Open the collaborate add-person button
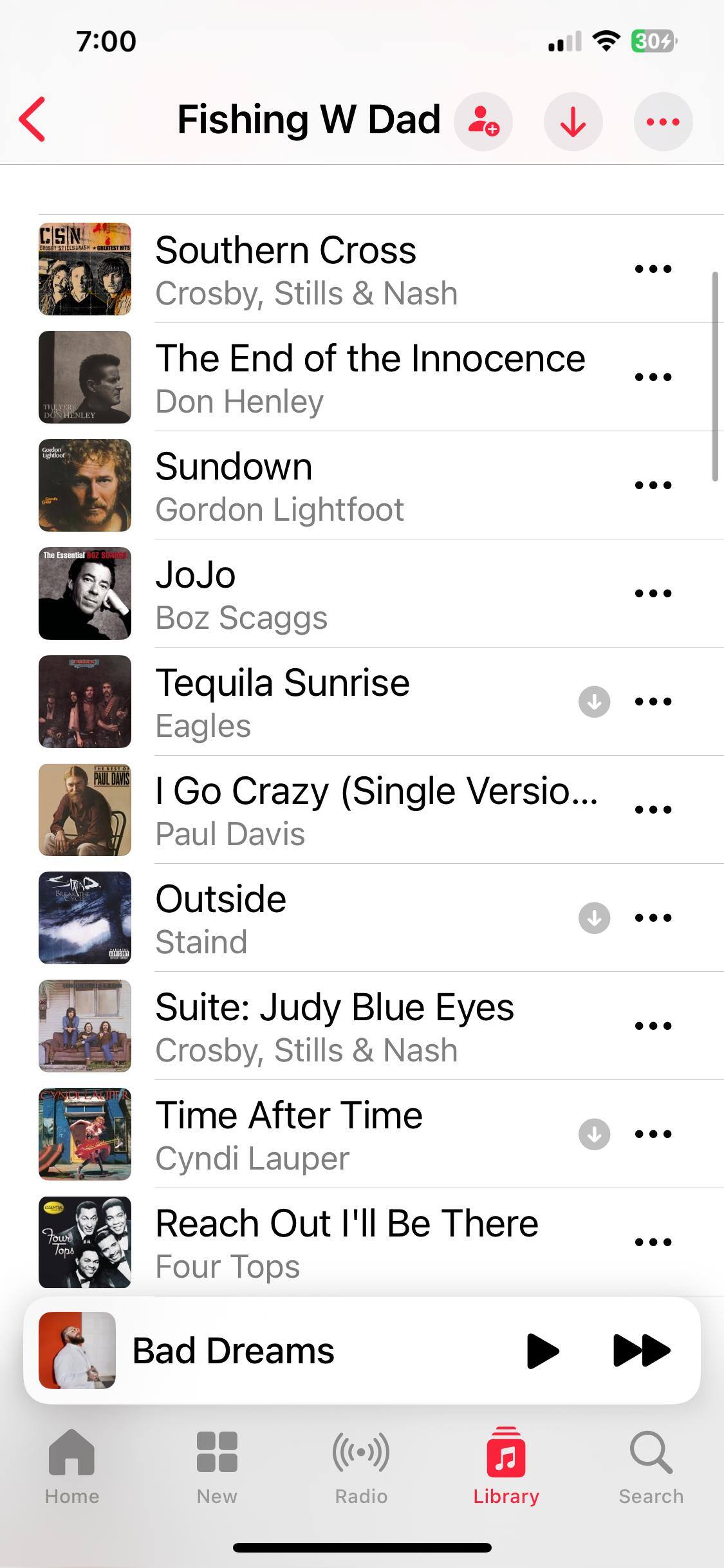This screenshot has width=724, height=1568. tap(483, 121)
